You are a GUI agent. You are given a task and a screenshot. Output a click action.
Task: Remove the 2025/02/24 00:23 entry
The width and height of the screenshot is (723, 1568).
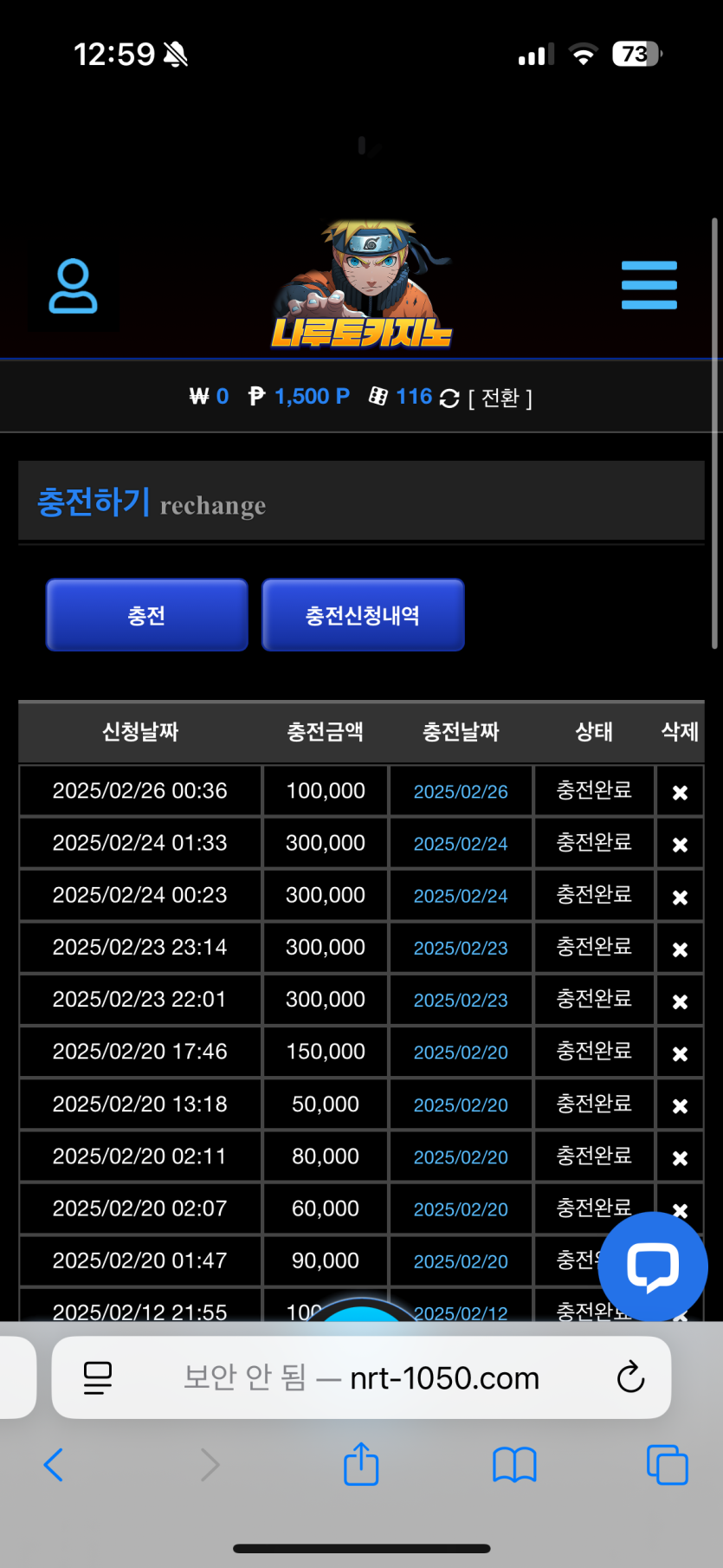(x=680, y=897)
